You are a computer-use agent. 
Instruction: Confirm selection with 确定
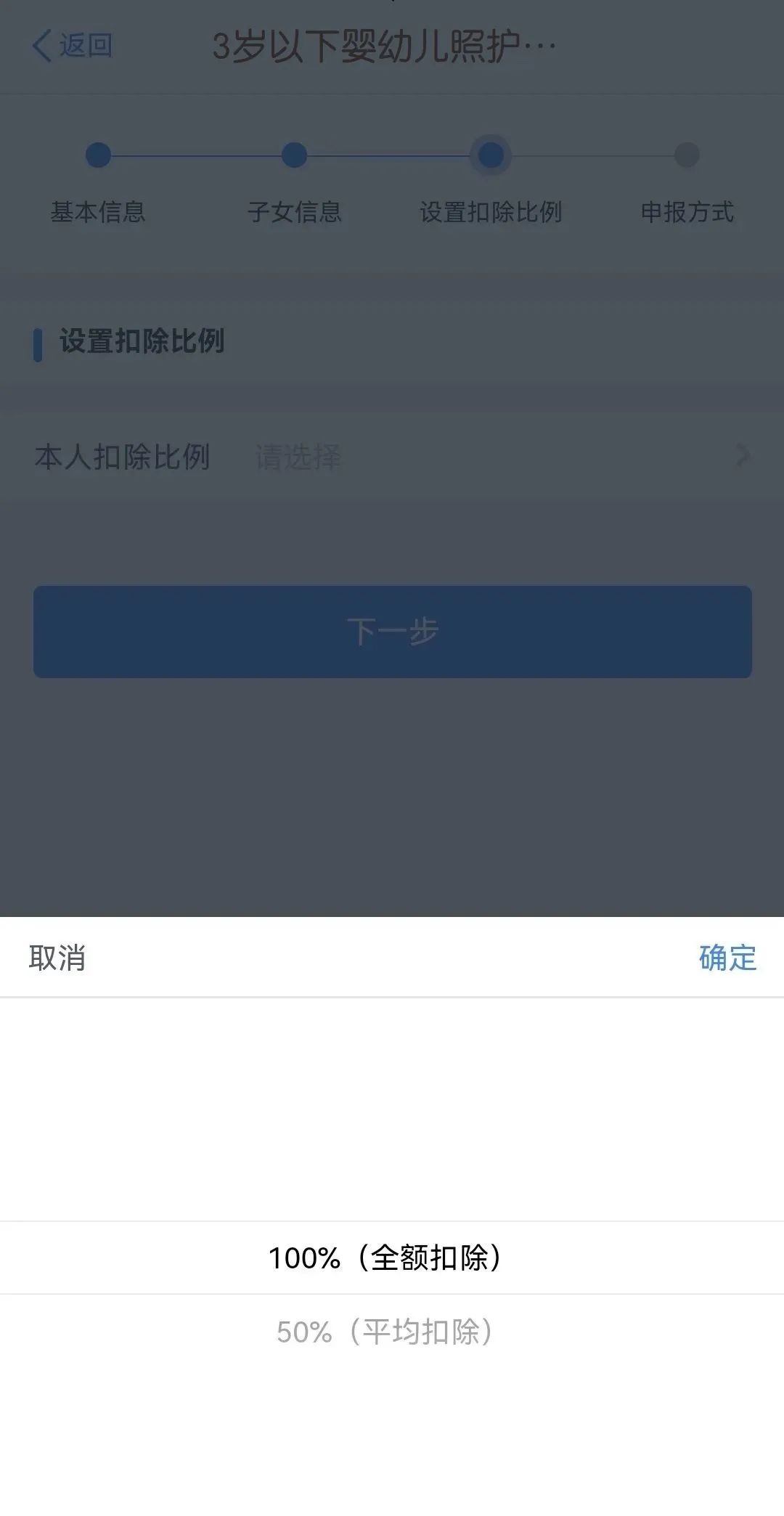(727, 958)
